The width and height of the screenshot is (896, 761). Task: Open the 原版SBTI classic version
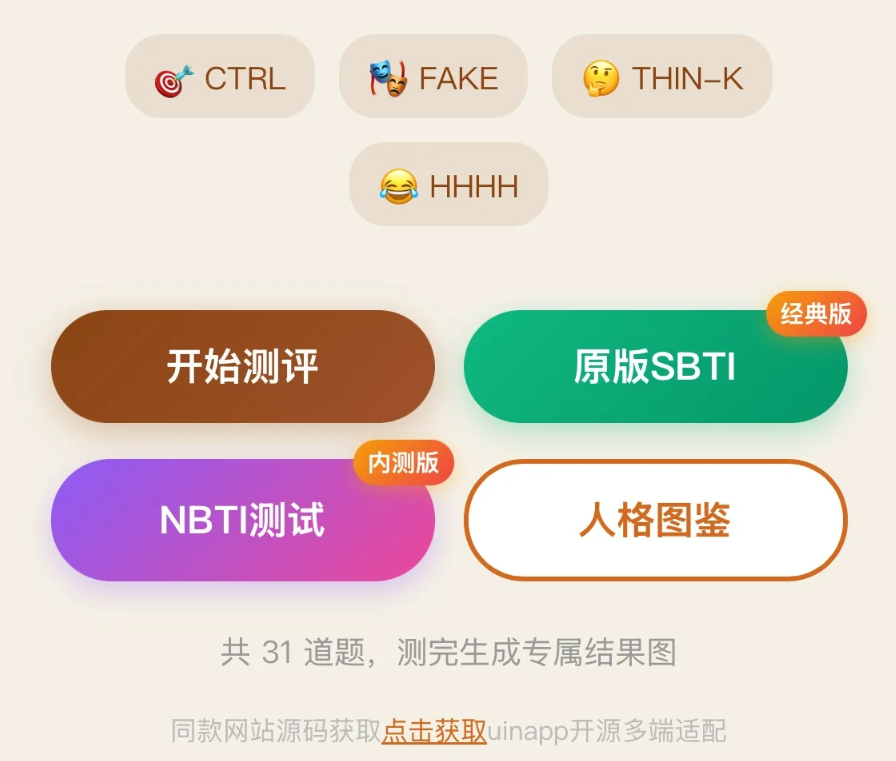[655, 367]
